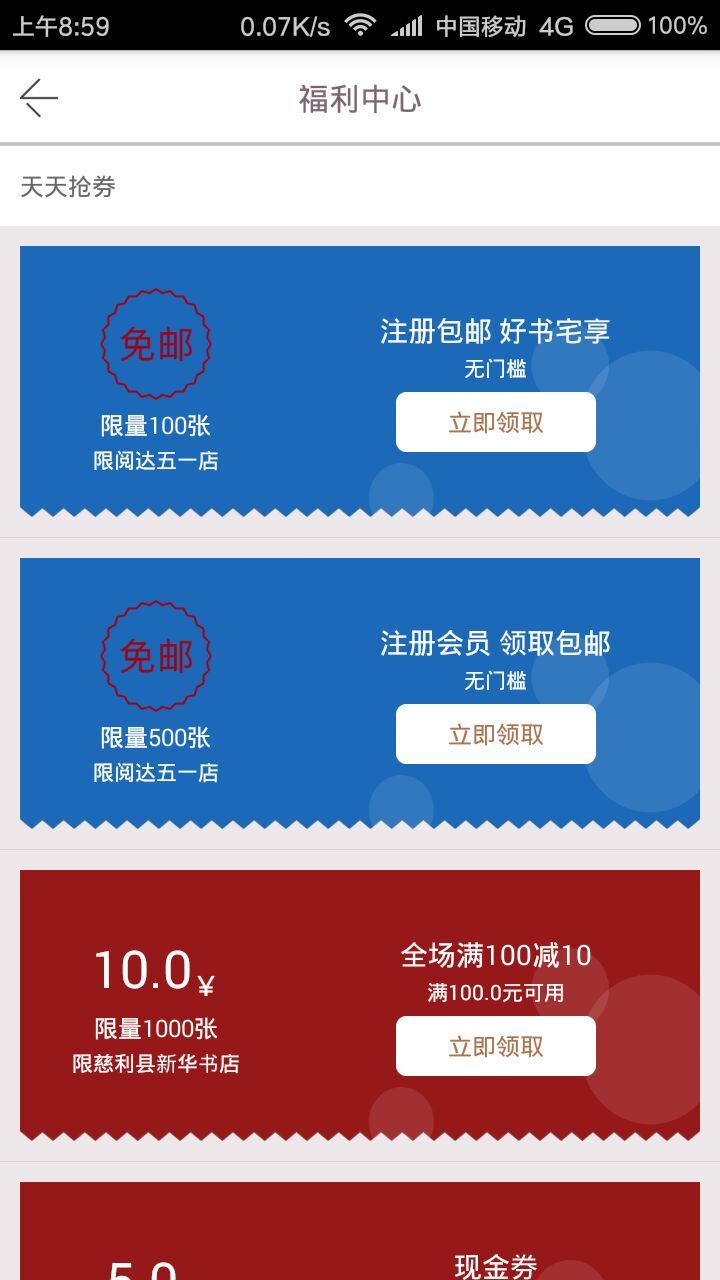Tap the 限量500张 label
This screenshot has height=1280, width=720.
tap(155, 735)
